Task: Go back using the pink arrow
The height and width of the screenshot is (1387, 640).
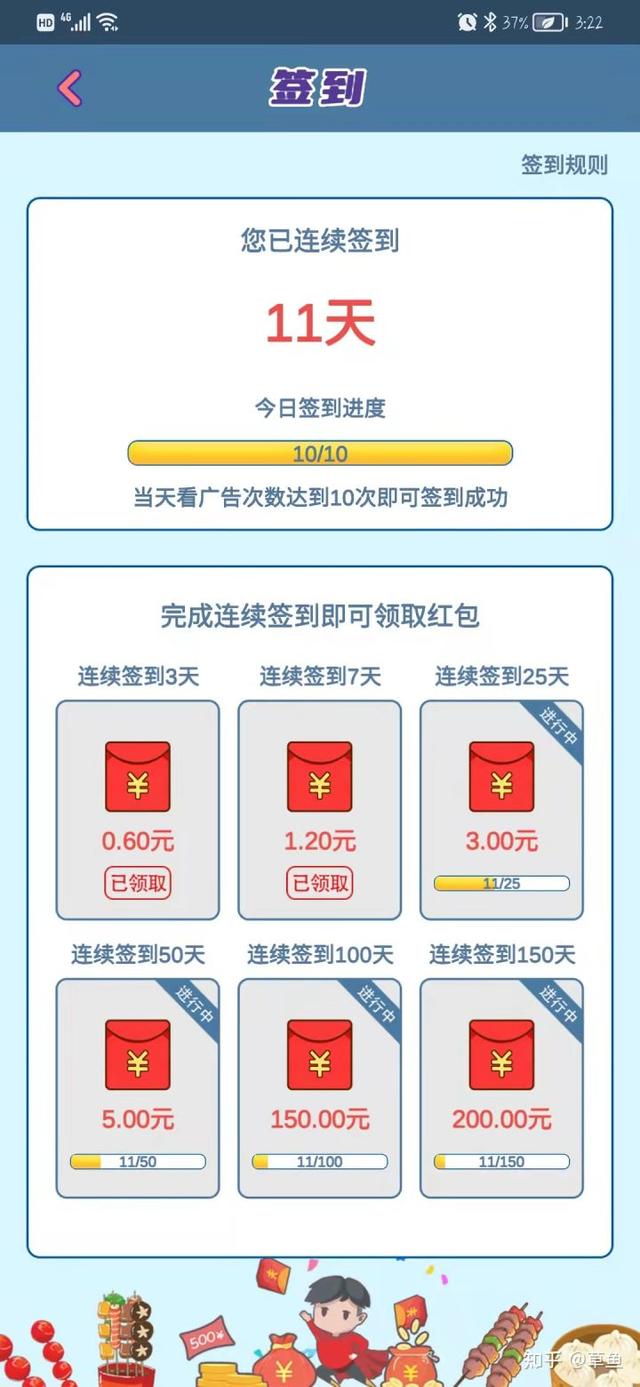Action: (69, 88)
